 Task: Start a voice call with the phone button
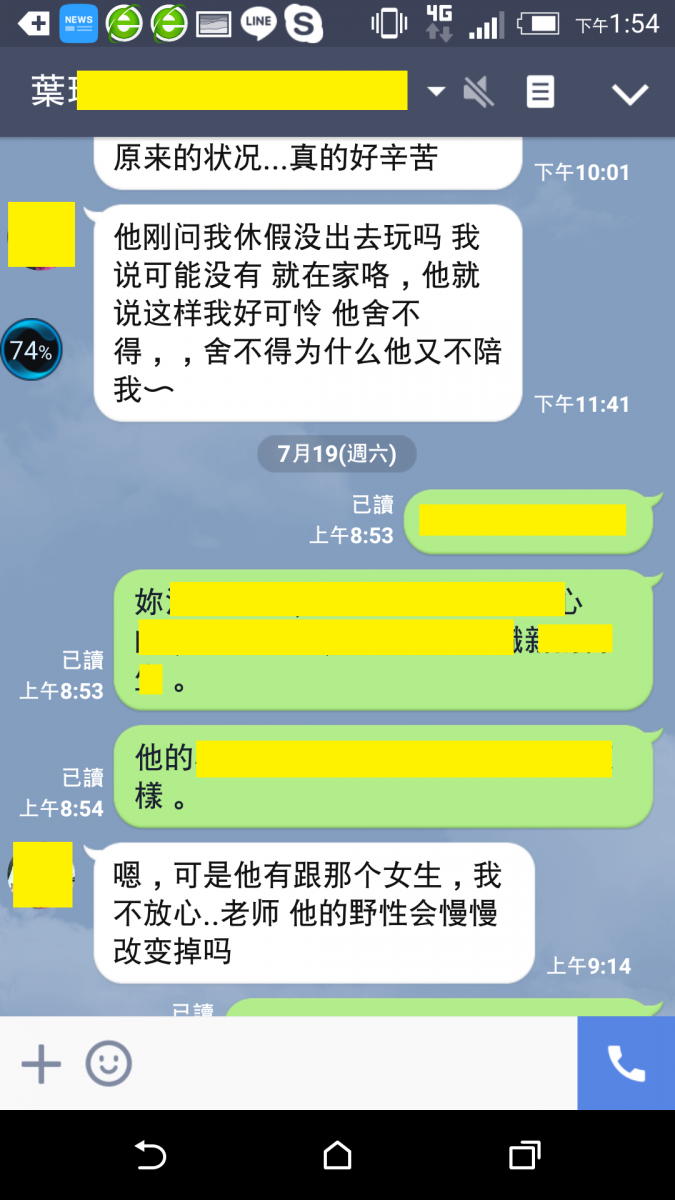(x=626, y=1064)
